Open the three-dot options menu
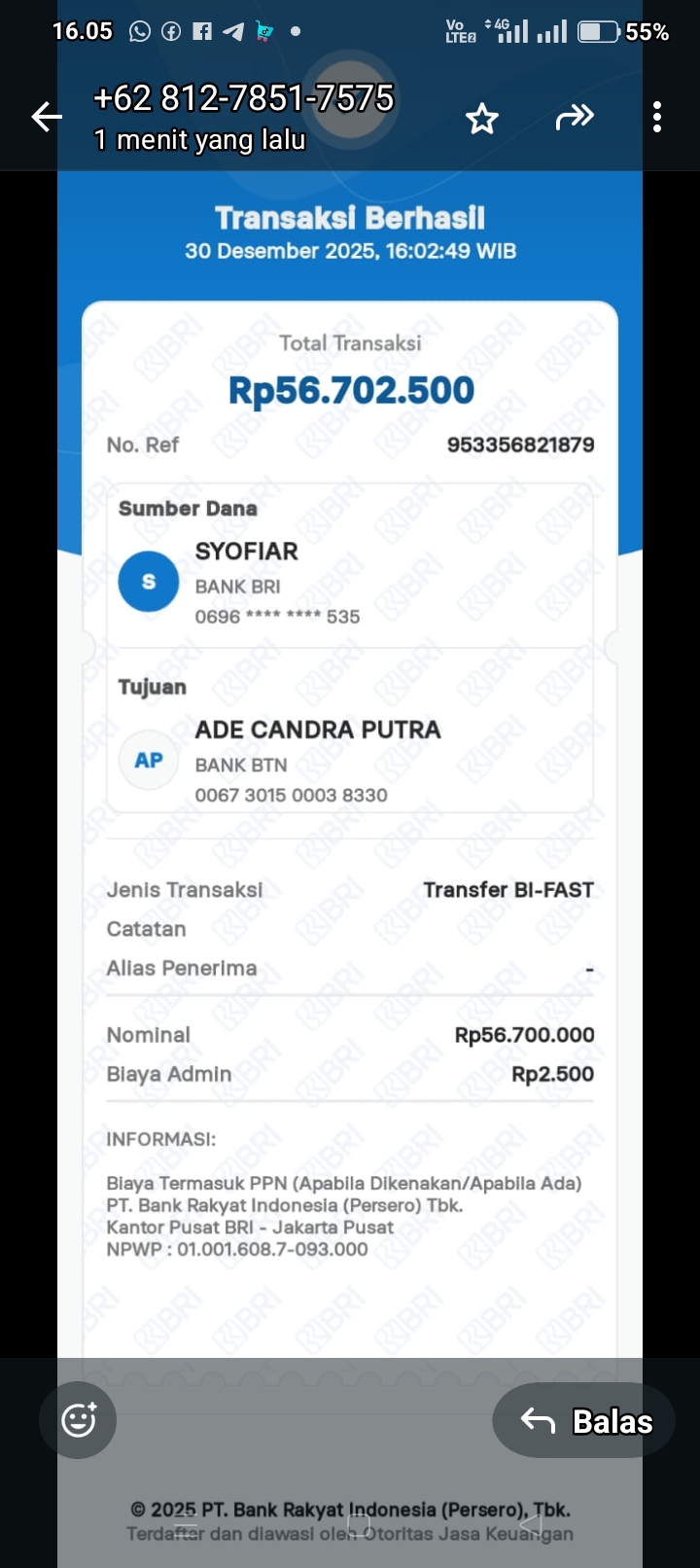The image size is (700, 1568). (657, 116)
